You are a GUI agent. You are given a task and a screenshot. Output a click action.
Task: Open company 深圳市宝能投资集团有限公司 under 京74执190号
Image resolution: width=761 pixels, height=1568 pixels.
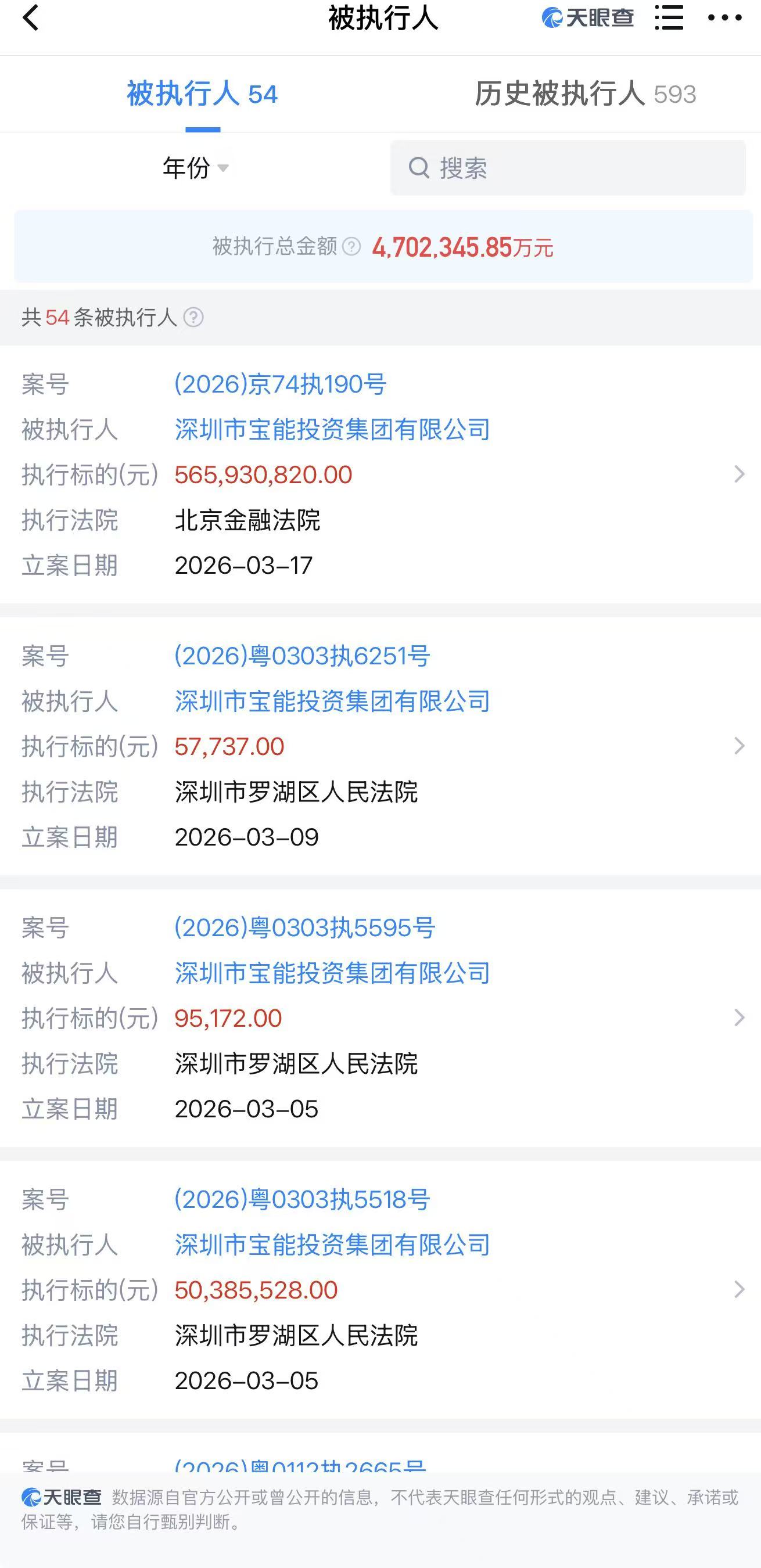(x=332, y=430)
